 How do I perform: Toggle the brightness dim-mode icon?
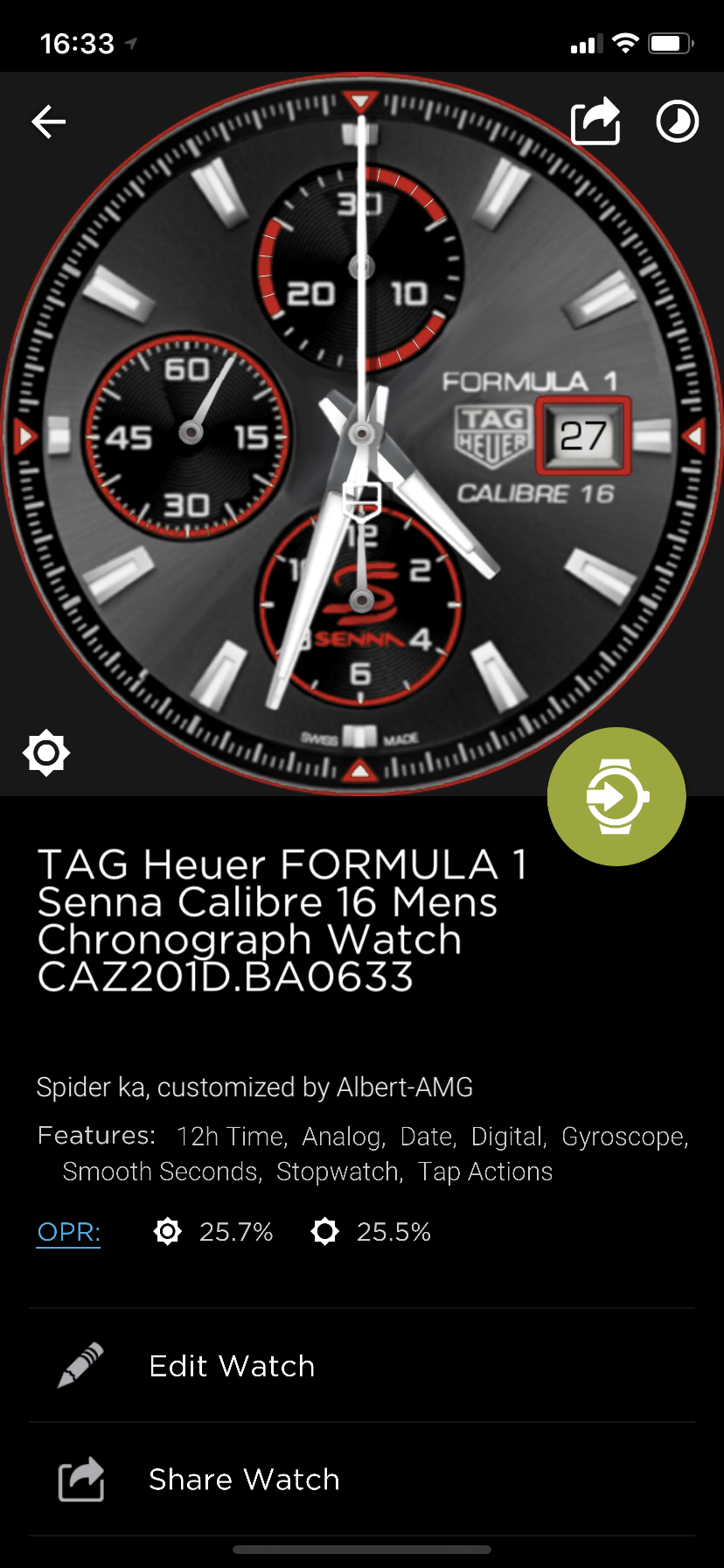coord(46,752)
